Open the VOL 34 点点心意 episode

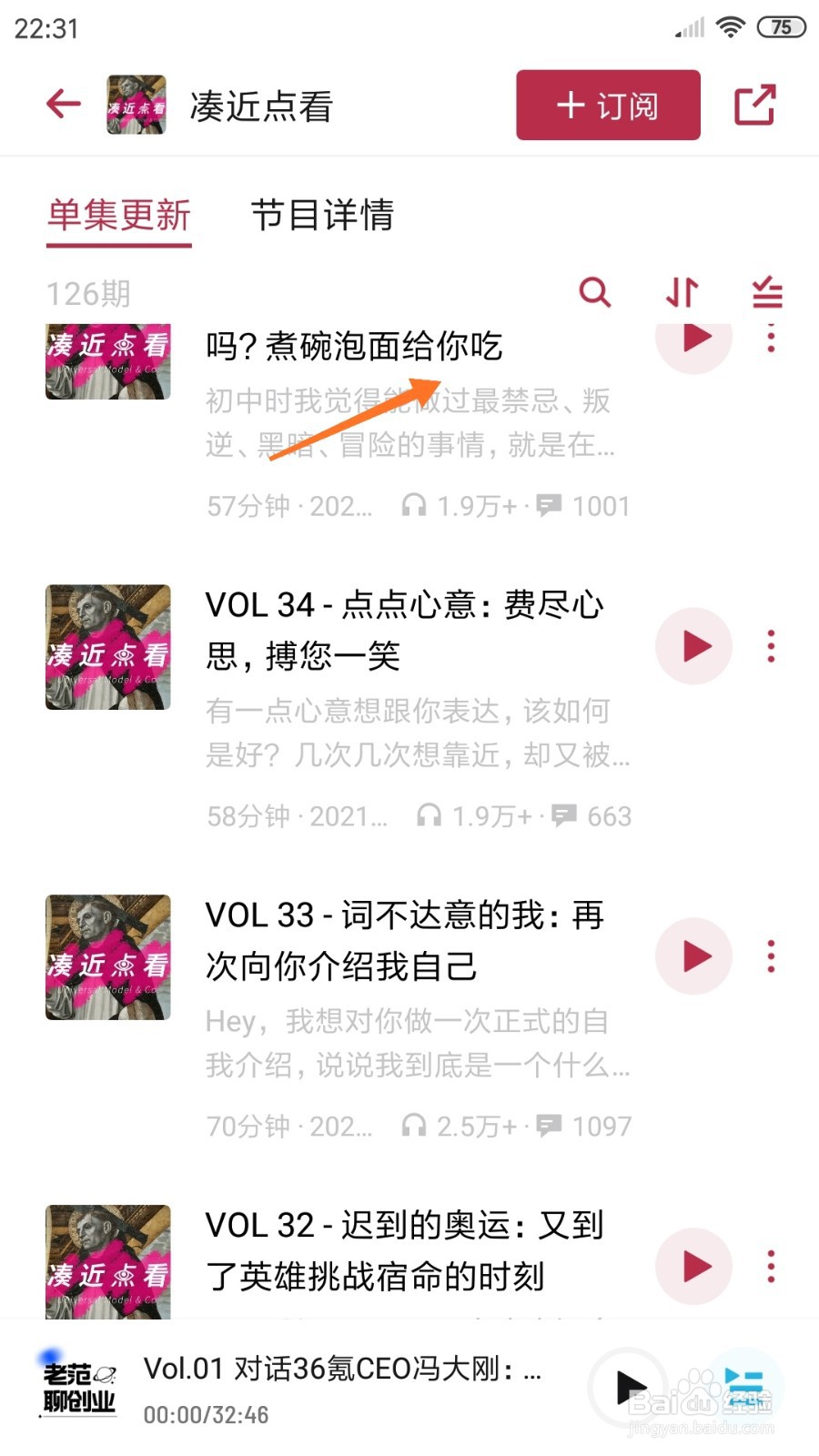404,630
